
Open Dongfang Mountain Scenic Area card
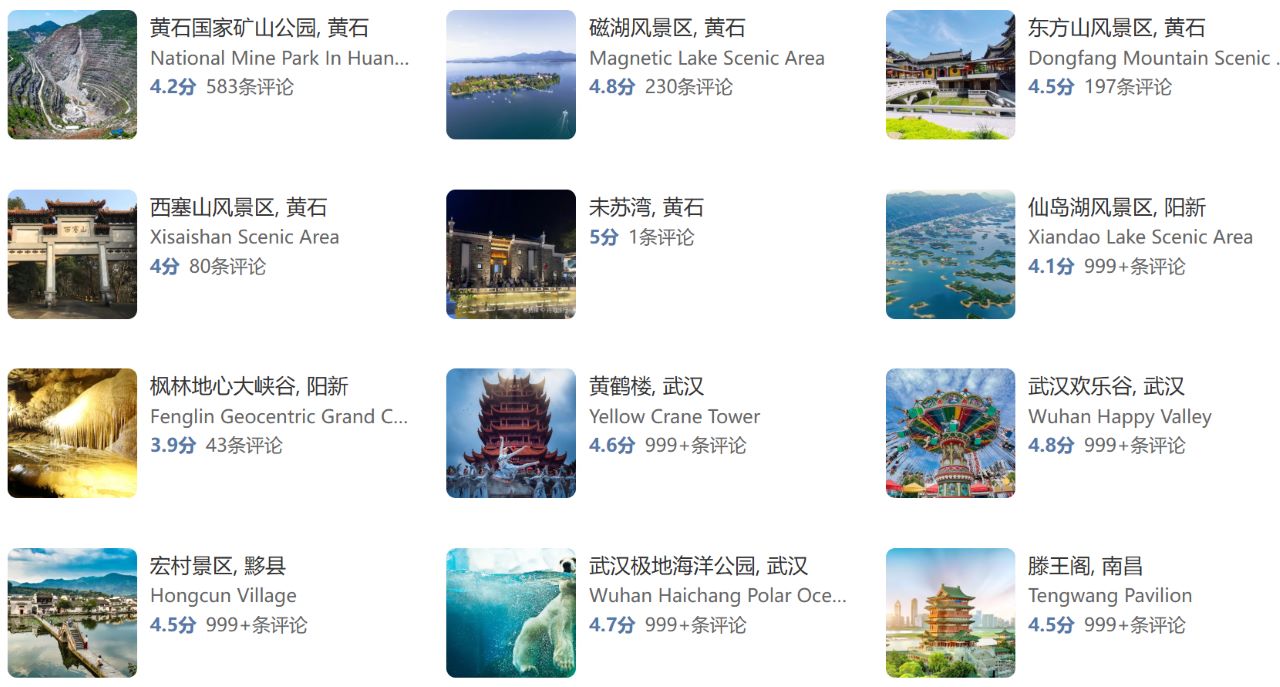1116,28
